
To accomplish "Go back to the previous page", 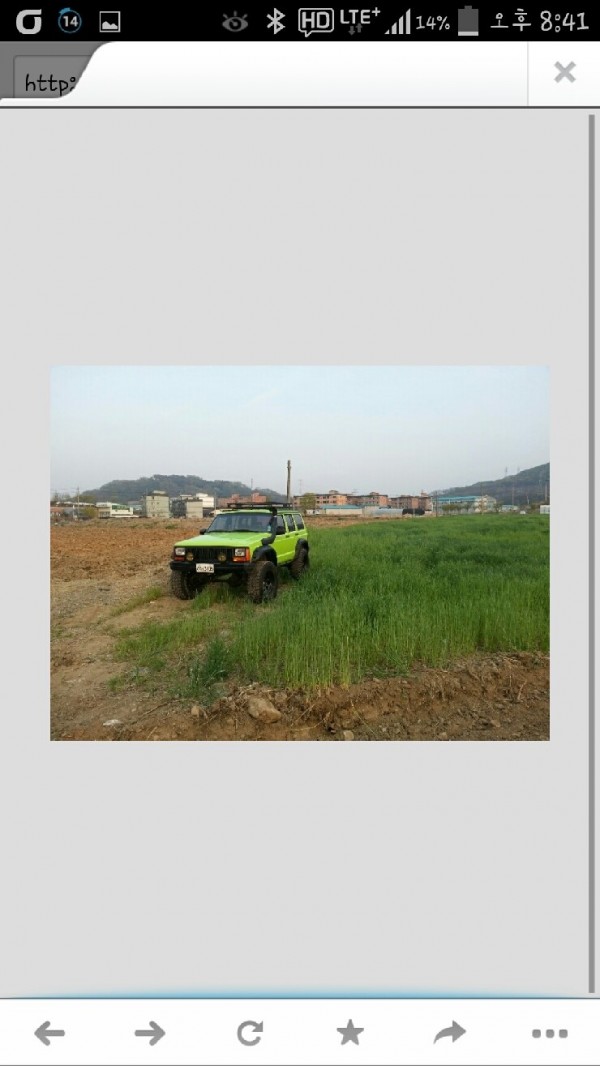I will click(x=49, y=1033).
